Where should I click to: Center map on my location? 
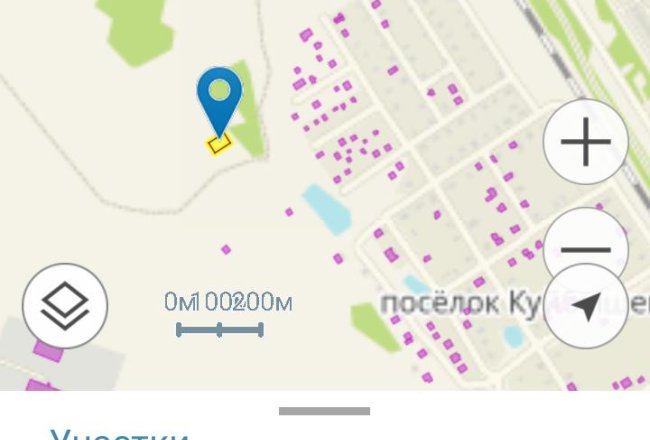589,306
